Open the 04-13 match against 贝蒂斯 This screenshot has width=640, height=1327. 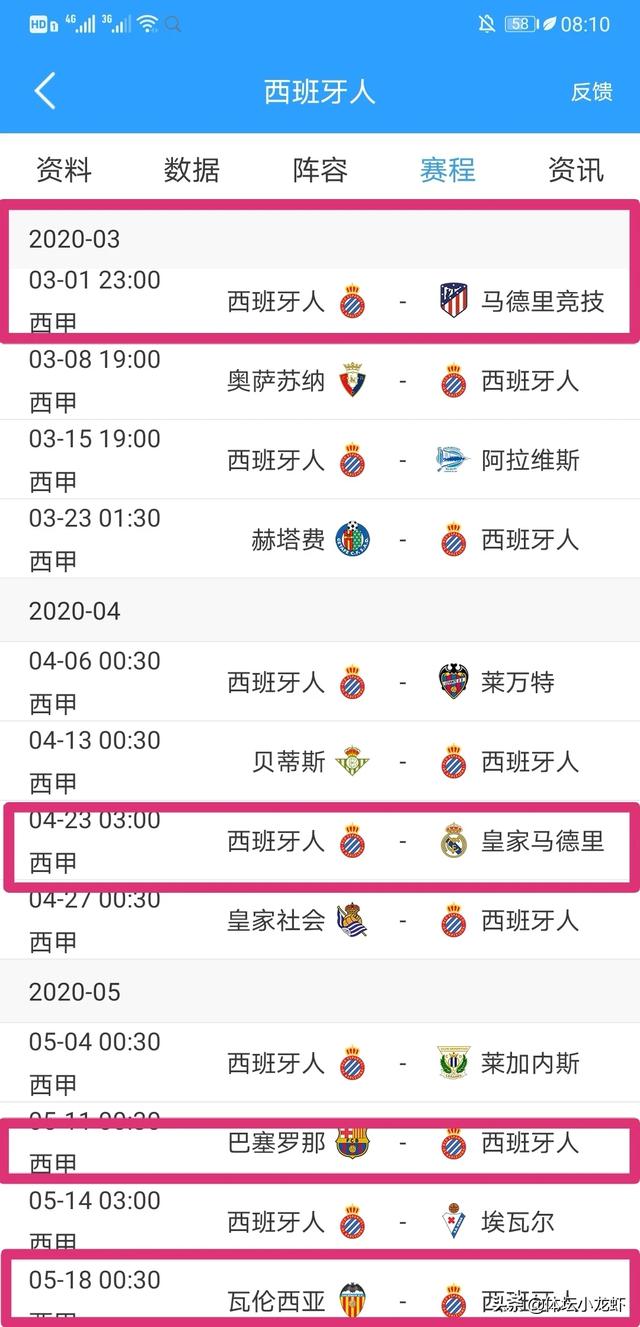(x=320, y=761)
